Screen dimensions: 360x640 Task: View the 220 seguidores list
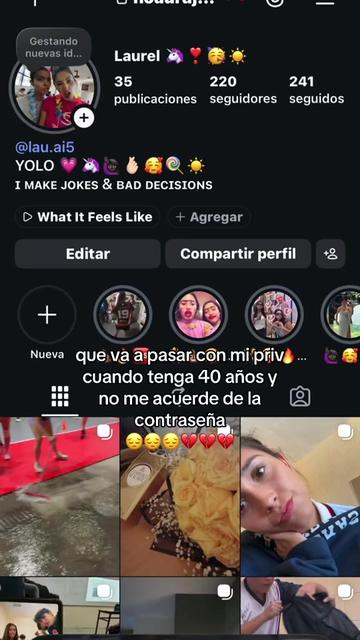243,90
